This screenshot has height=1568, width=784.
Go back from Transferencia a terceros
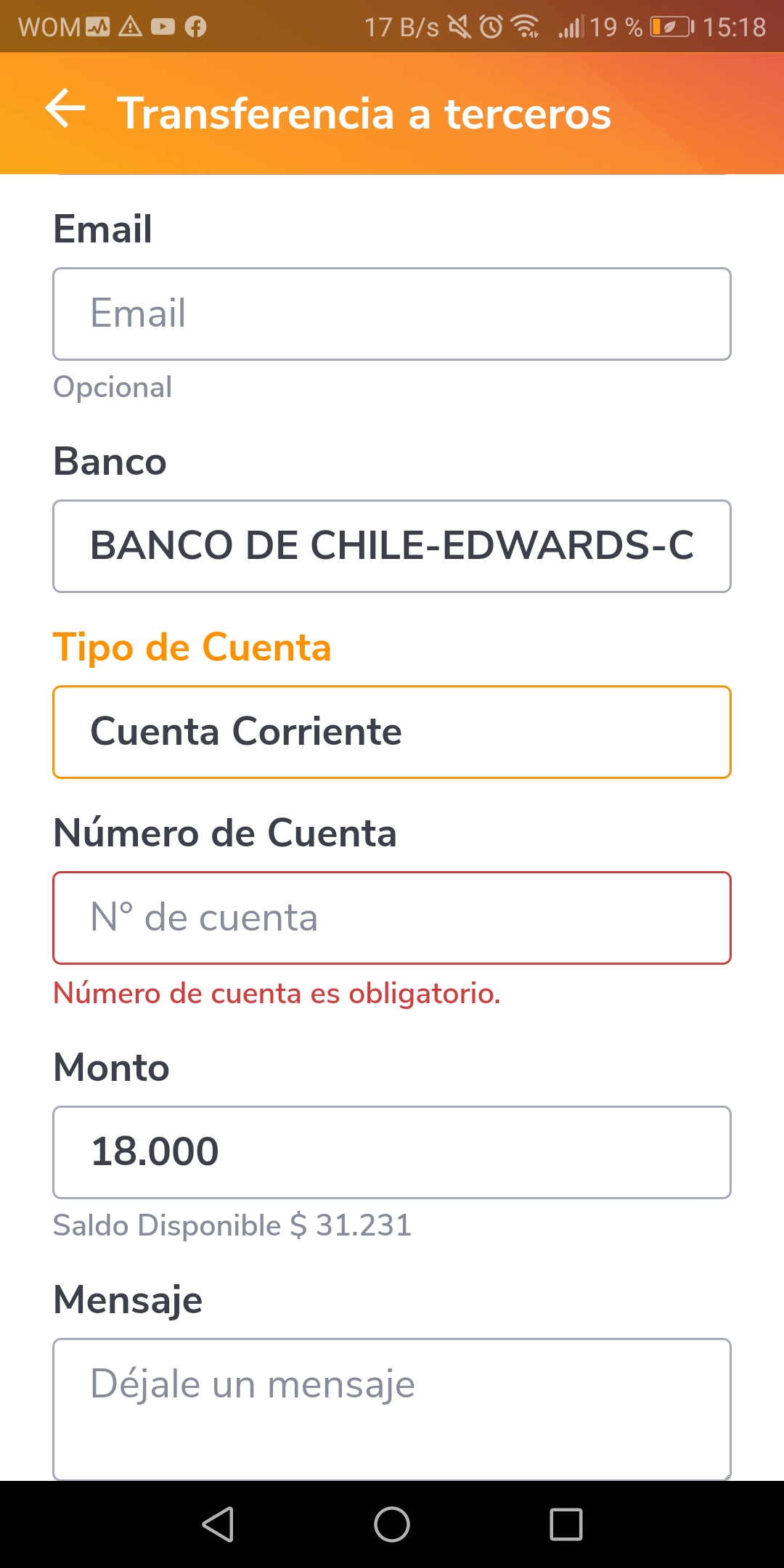[65, 109]
